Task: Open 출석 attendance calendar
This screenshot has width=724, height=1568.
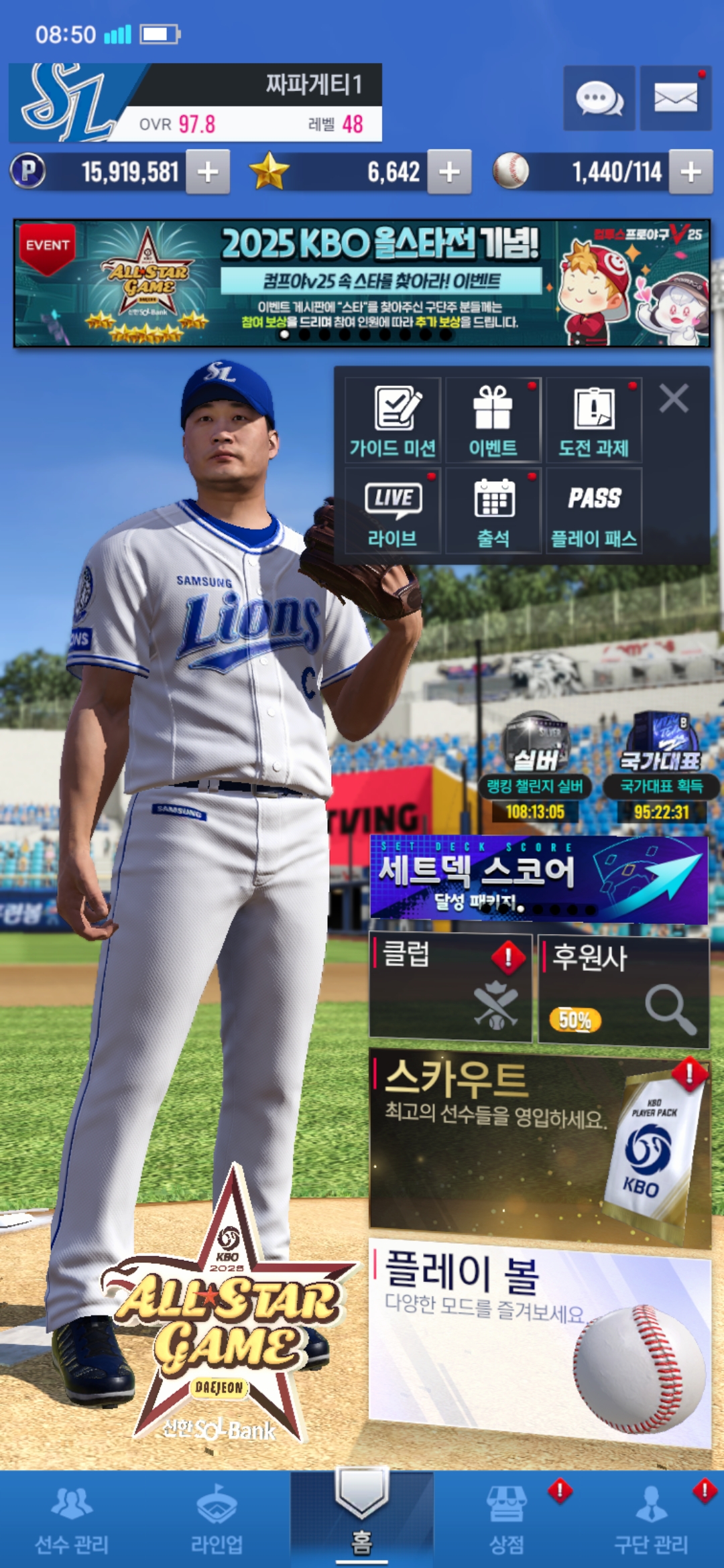Action: pyautogui.click(x=493, y=511)
